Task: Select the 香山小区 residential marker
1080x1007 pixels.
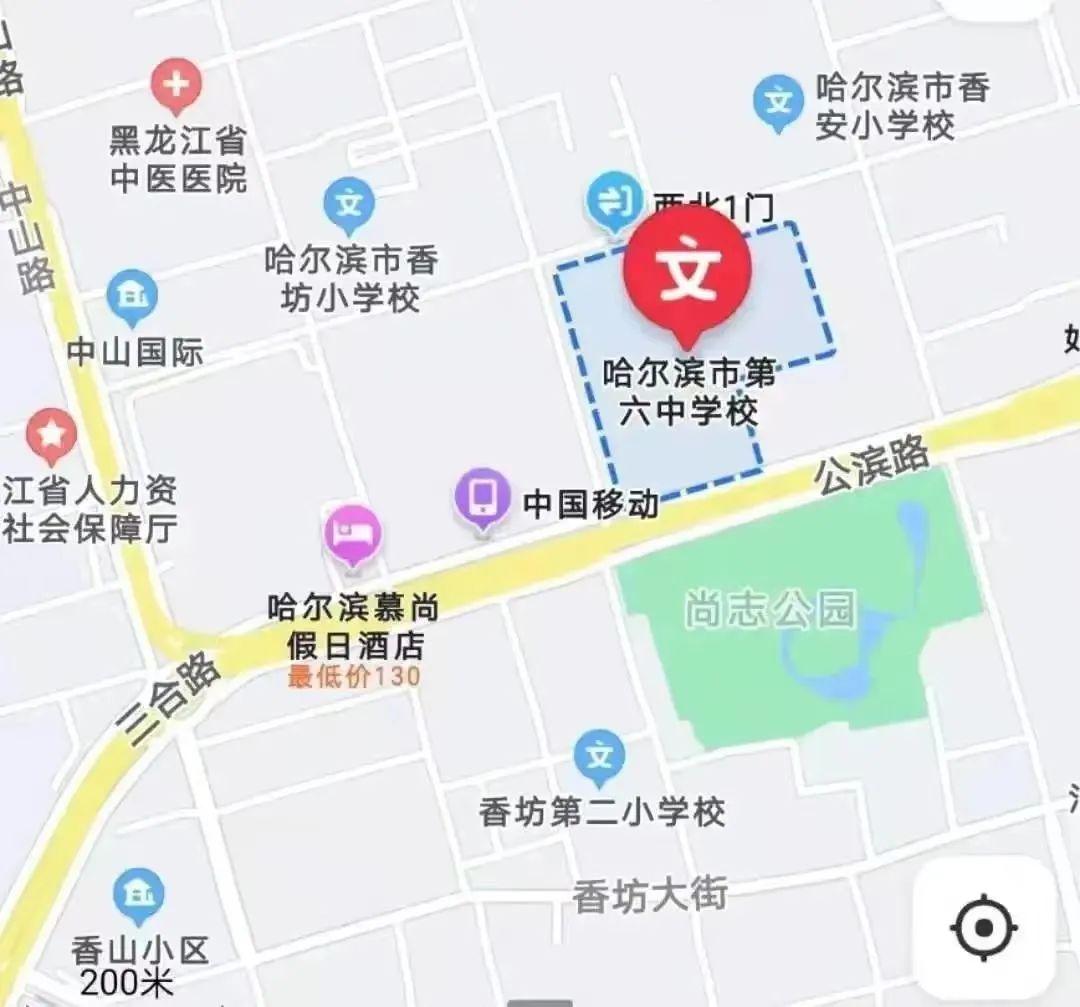Action: coord(138,896)
